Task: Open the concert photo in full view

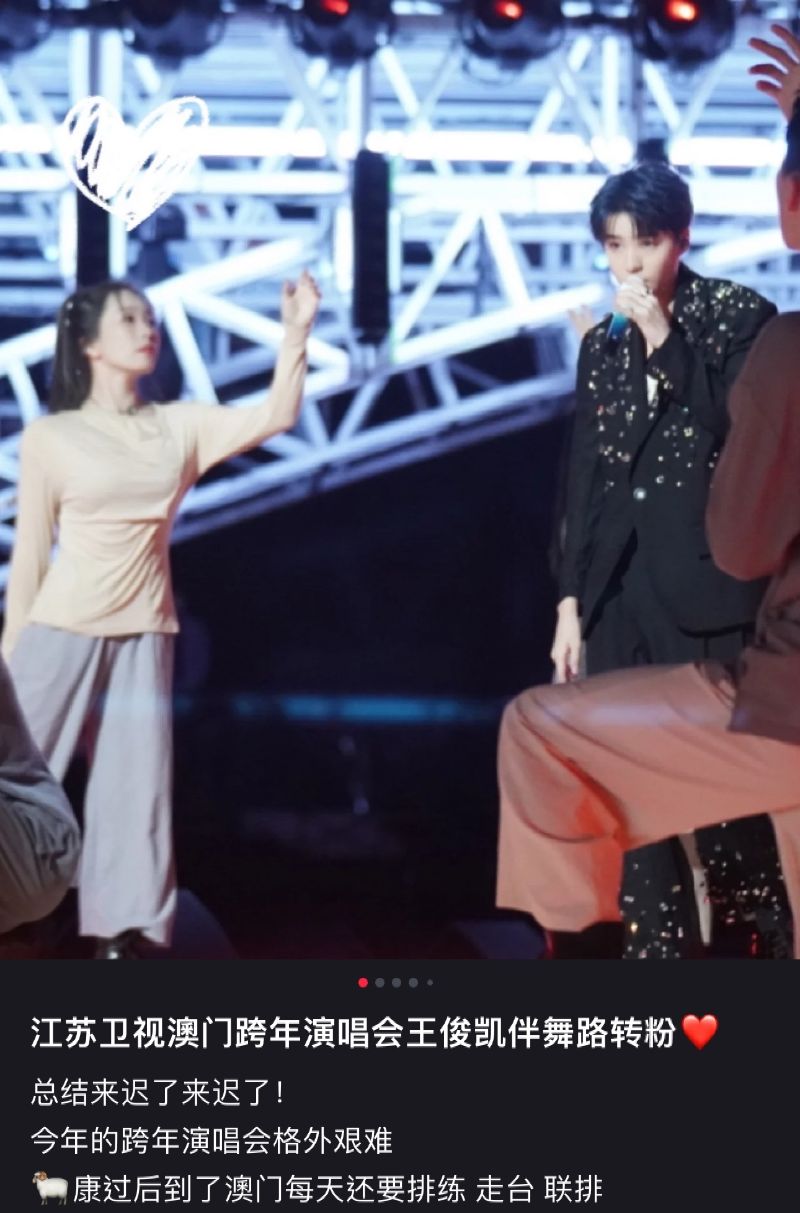Action: coord(400,480)
